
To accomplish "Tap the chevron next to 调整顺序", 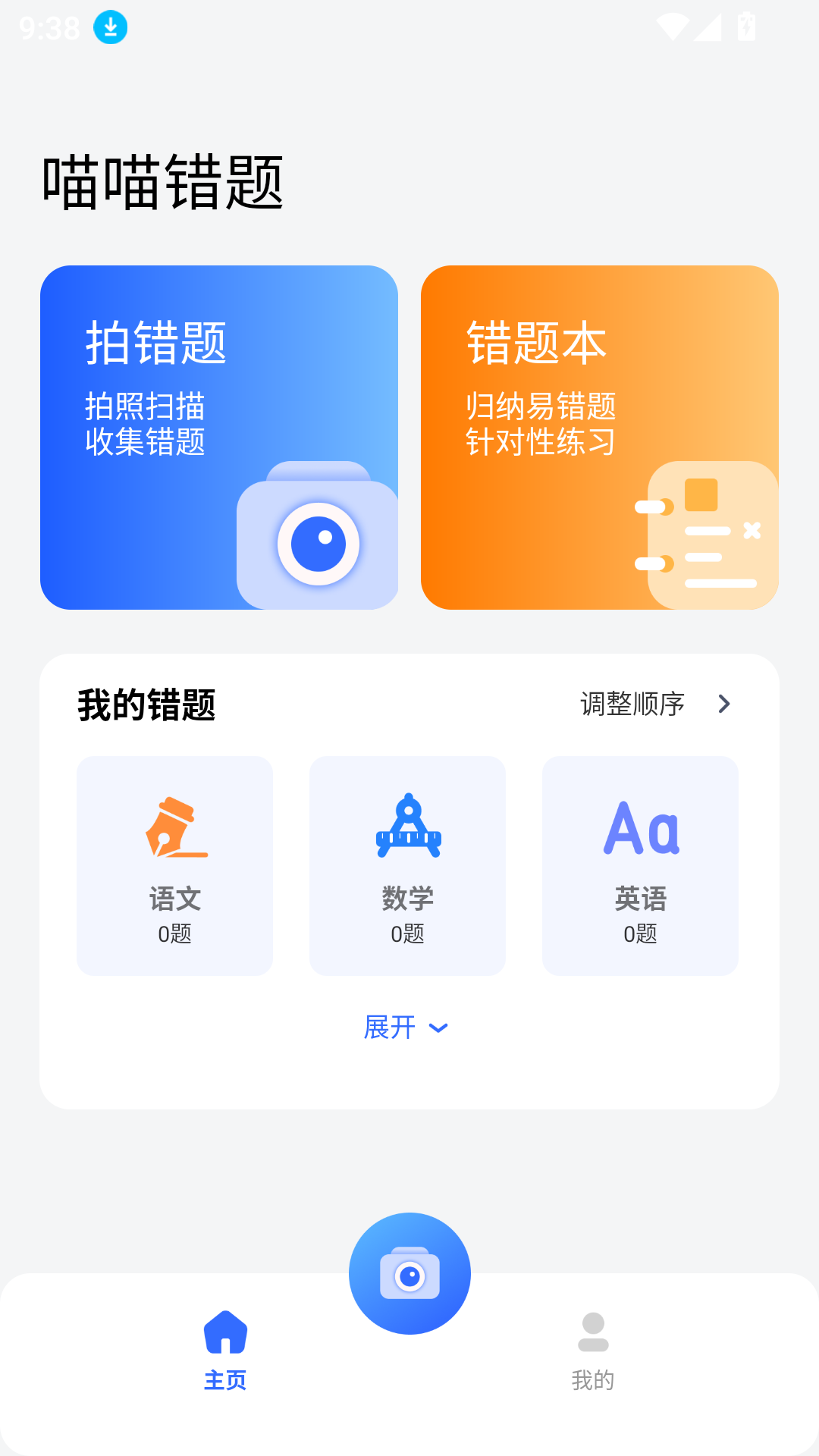I will (725, 704).
